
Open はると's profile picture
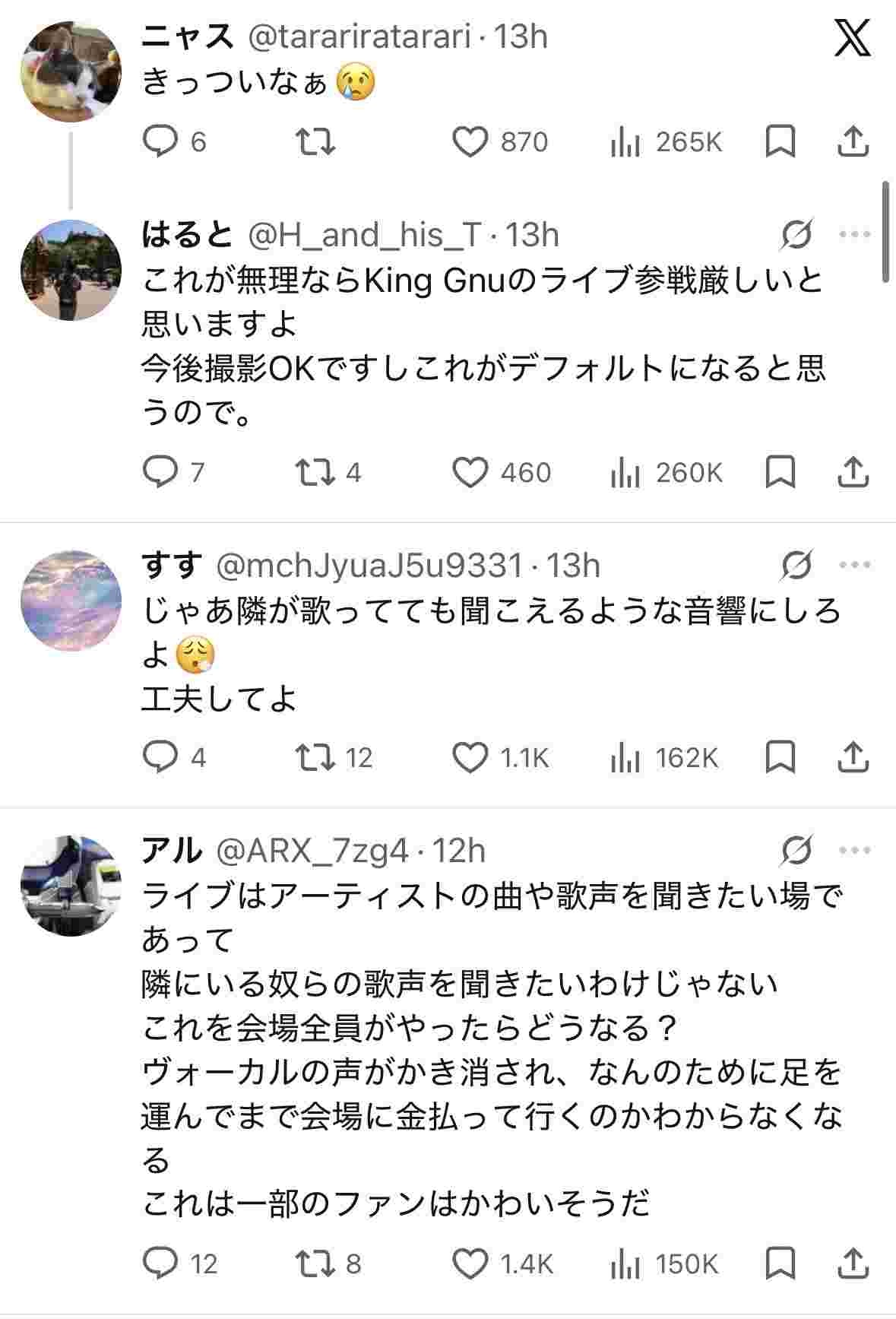pos(71,270)
